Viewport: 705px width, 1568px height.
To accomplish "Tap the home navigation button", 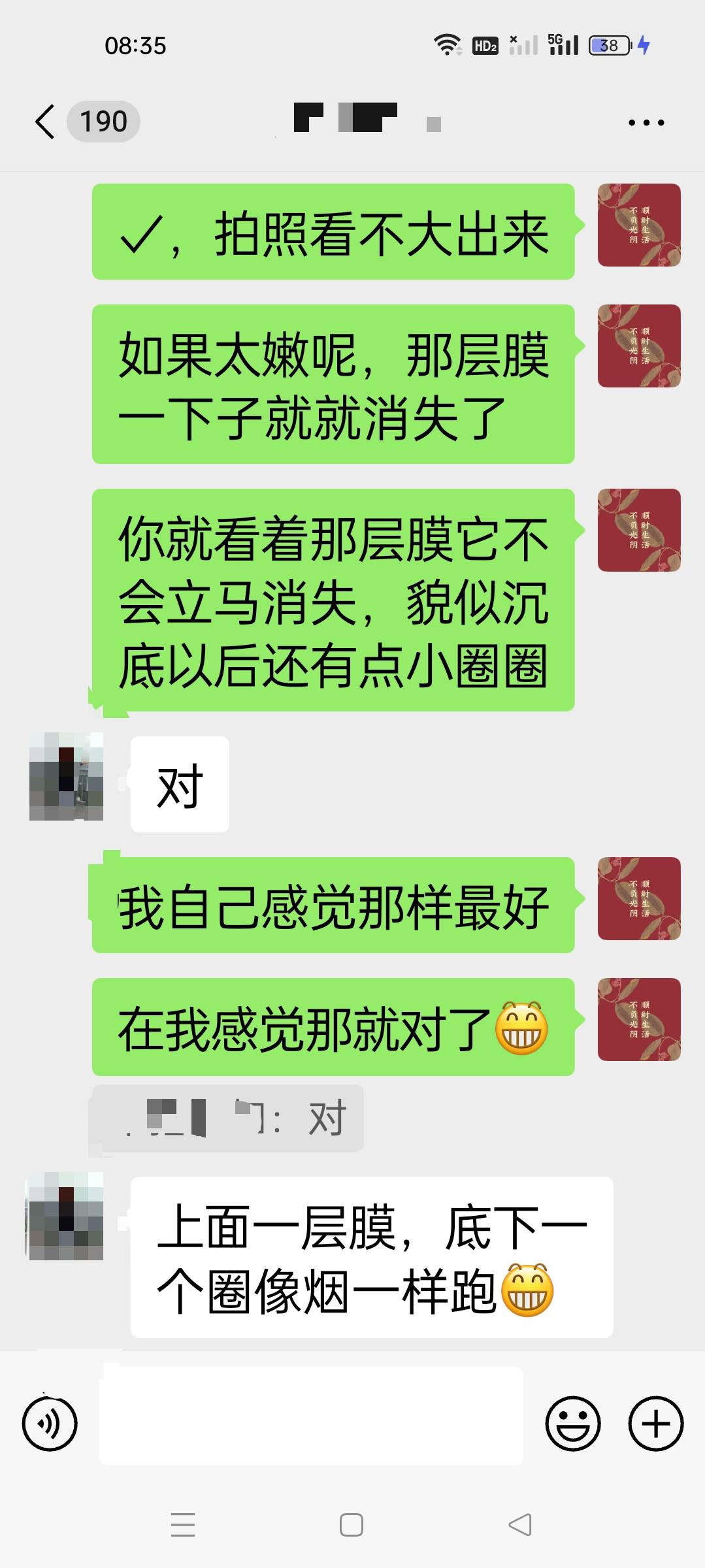I will click(352, 1526).
